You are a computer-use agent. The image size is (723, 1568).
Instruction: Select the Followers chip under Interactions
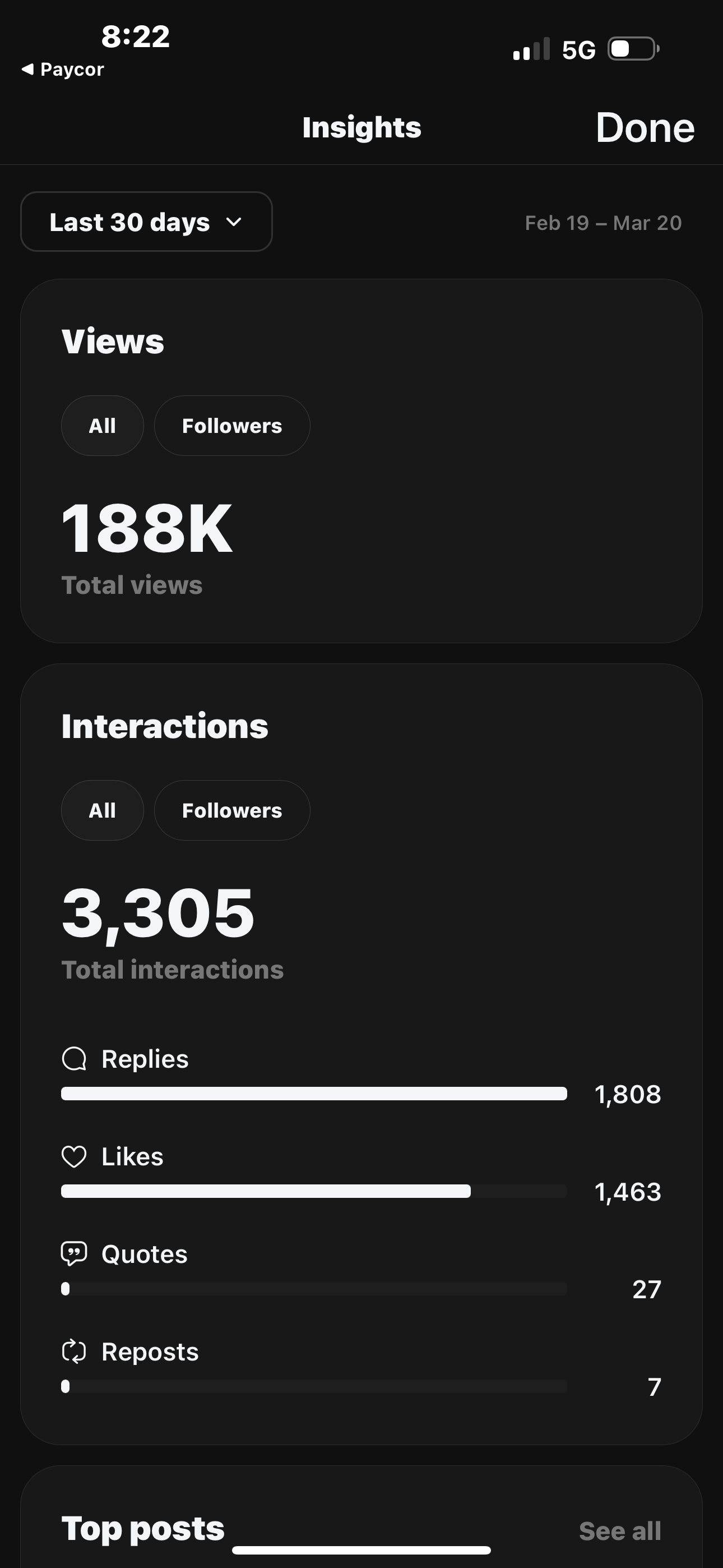pos(232,810)
